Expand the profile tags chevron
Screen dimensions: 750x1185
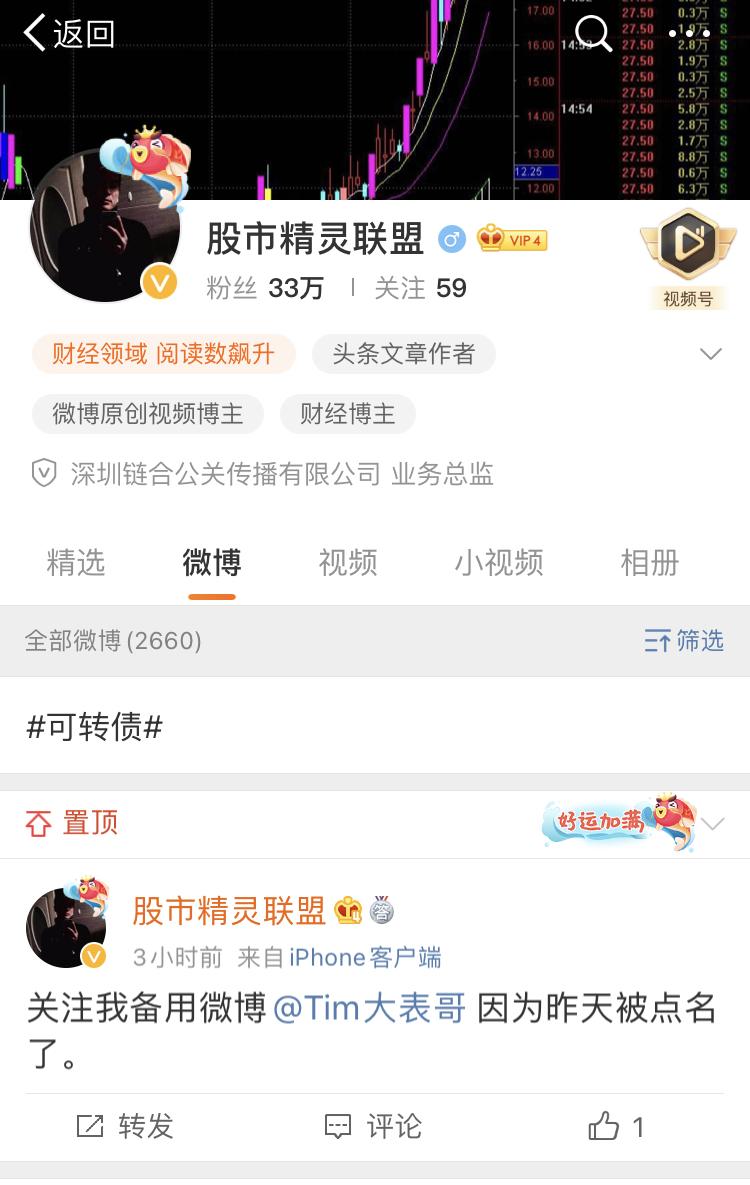pos(710,353)
